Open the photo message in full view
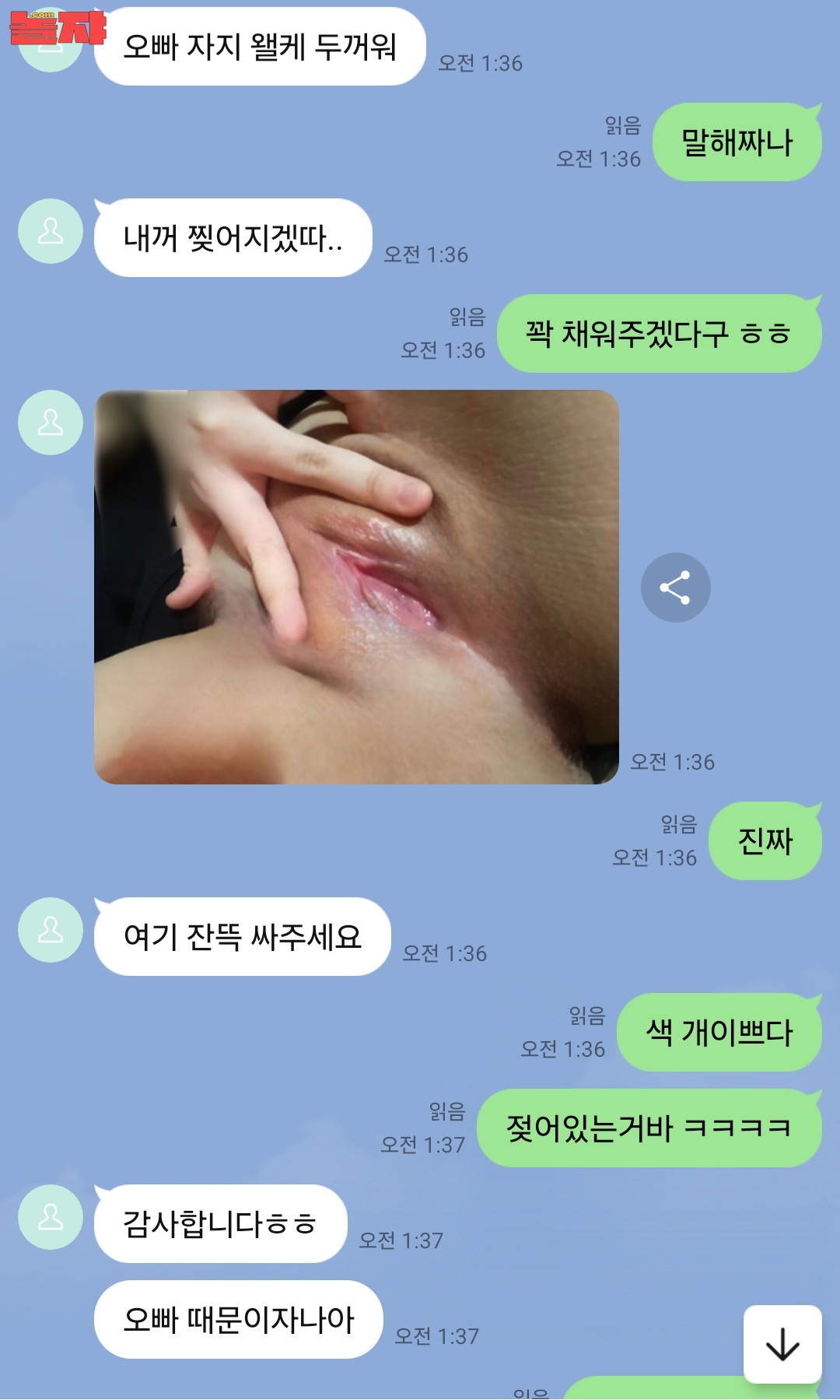Image resolution: width=840 pixels, height=1400 pixels. pos(356,587)
